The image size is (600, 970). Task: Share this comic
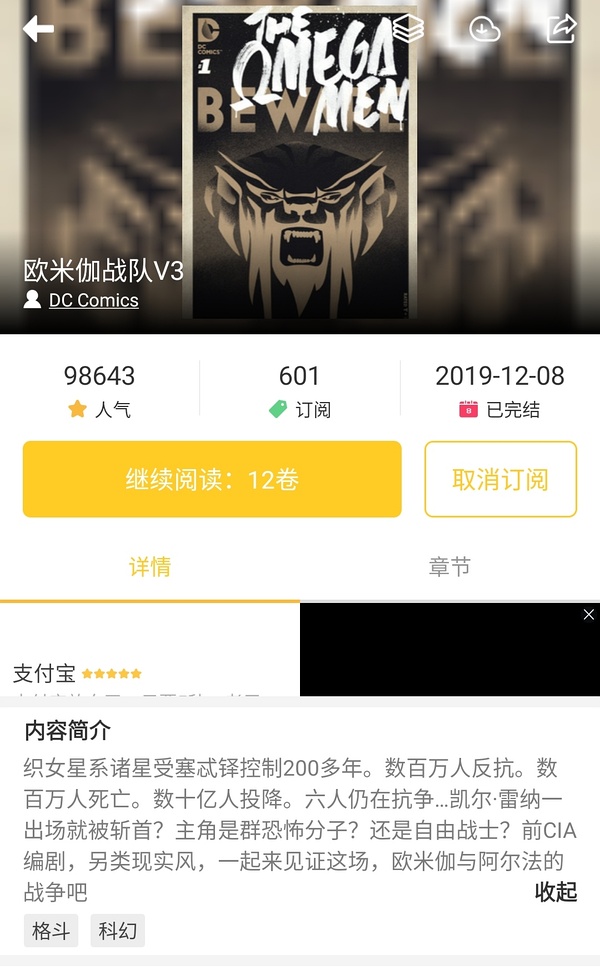pyautogui.click(x=562, y=28)
